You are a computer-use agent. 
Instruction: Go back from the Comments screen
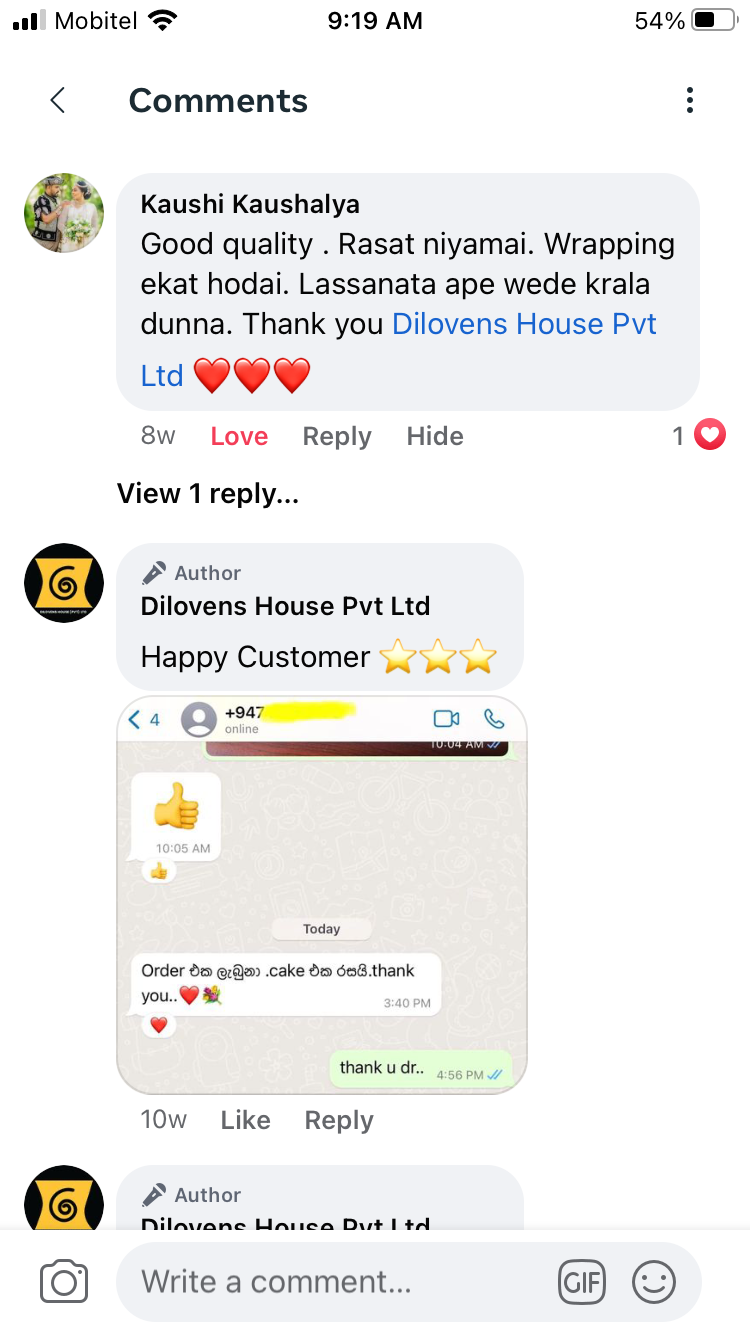58,100
